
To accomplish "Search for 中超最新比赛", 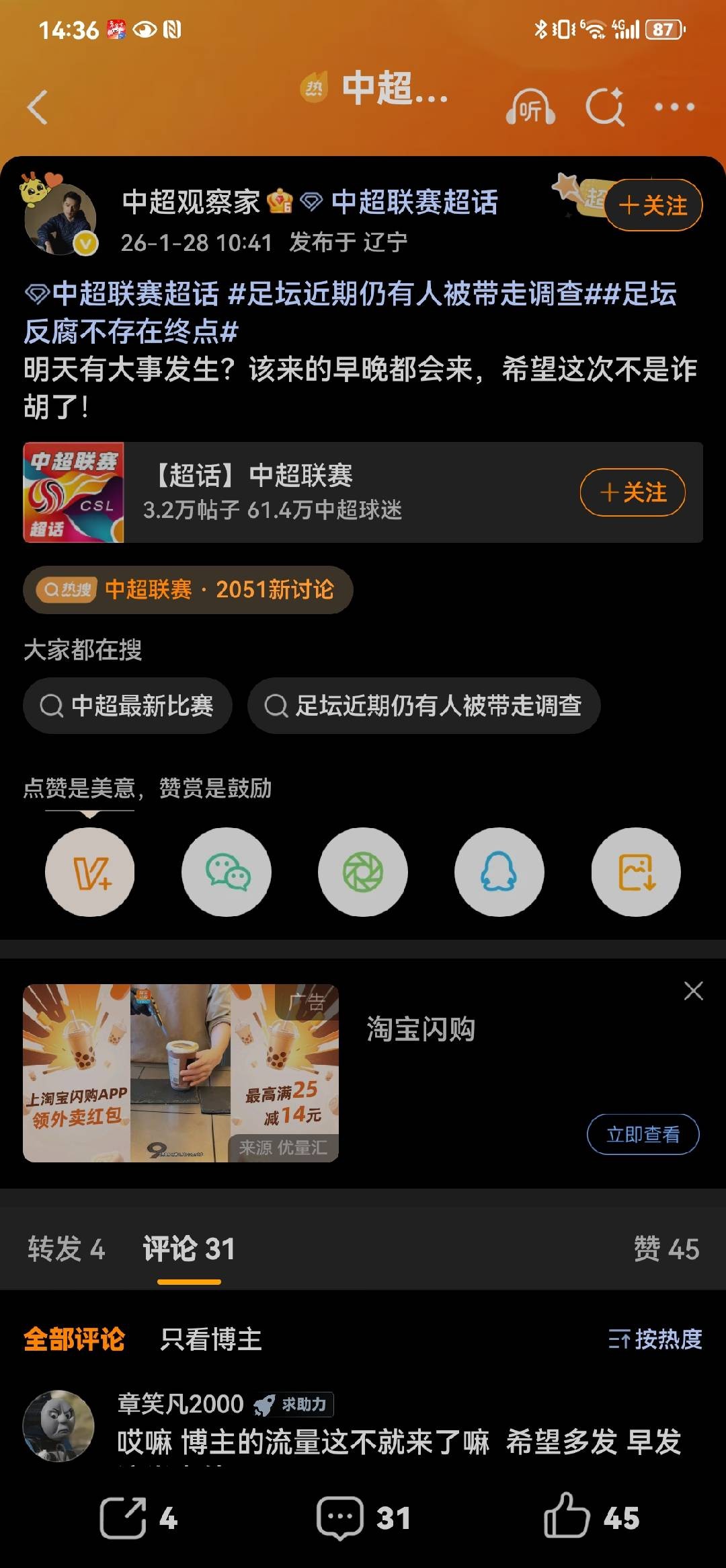I will (x=128, y=706).
